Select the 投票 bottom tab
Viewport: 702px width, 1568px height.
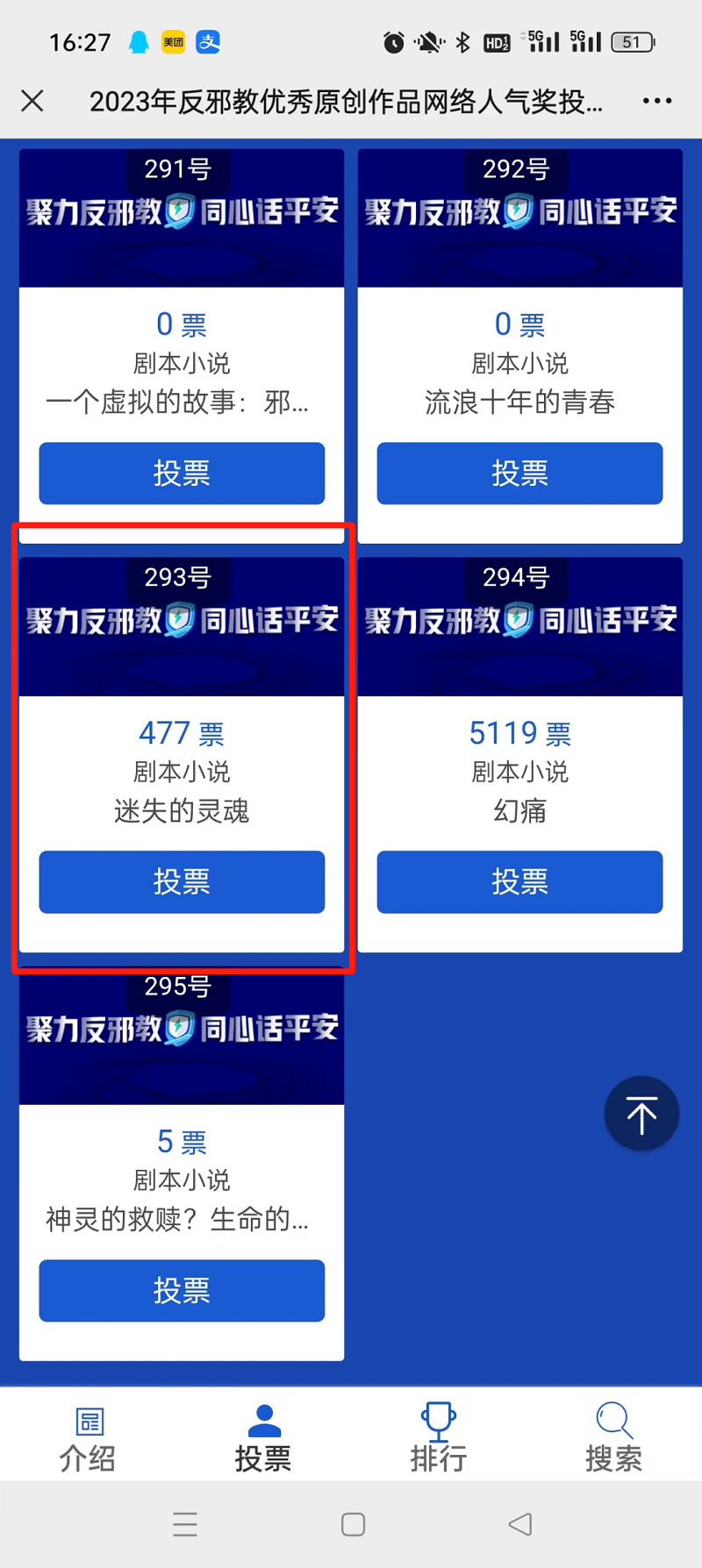click(x=263, y=1438)
